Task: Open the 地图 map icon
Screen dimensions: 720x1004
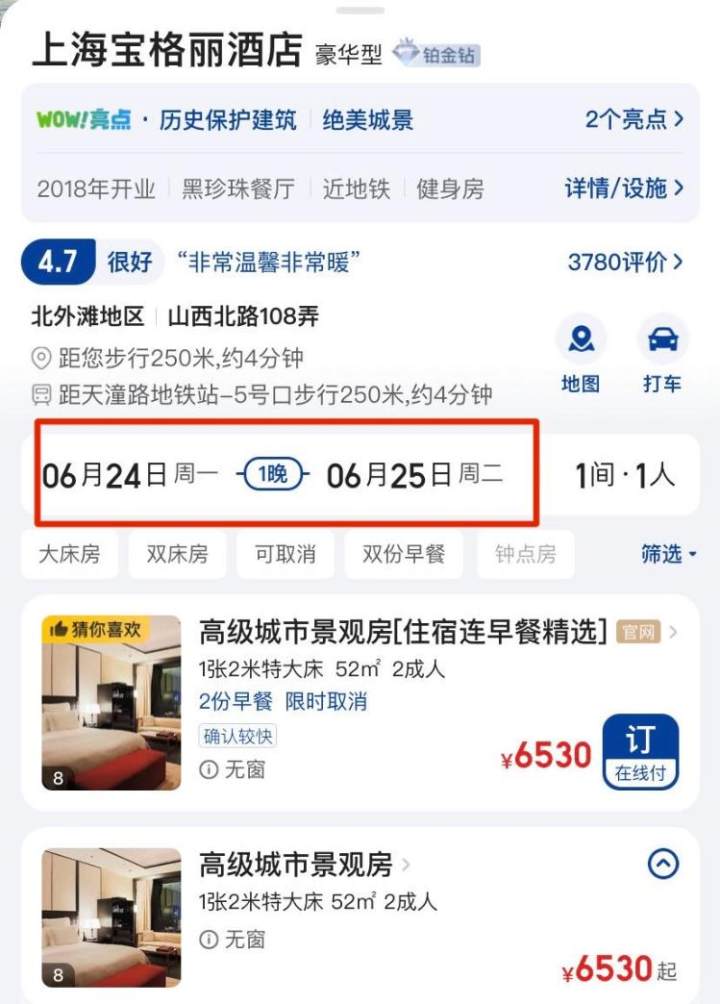Action: pos(581,352)
